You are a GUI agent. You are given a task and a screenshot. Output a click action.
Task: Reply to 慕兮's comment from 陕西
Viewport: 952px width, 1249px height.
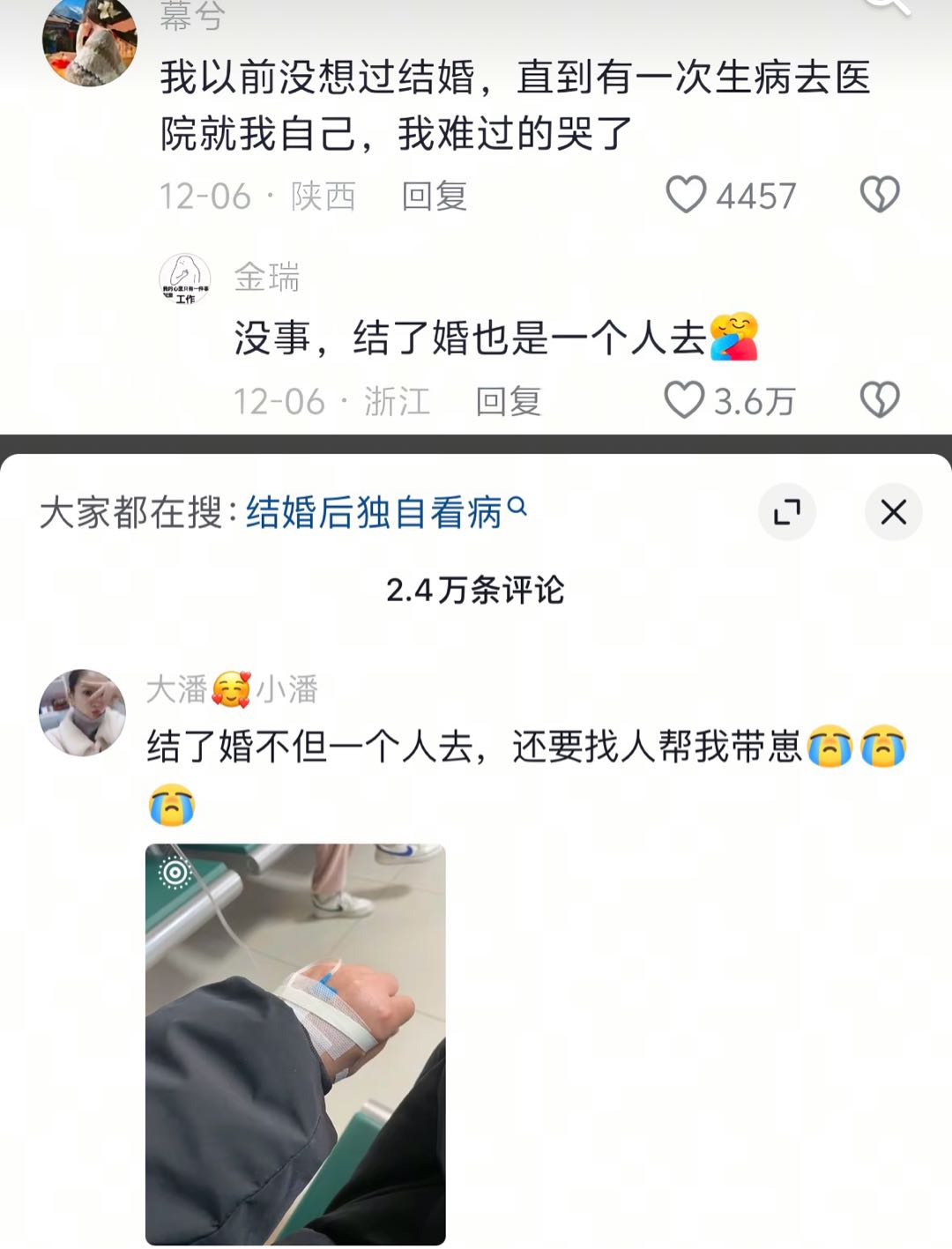[434, 196]
